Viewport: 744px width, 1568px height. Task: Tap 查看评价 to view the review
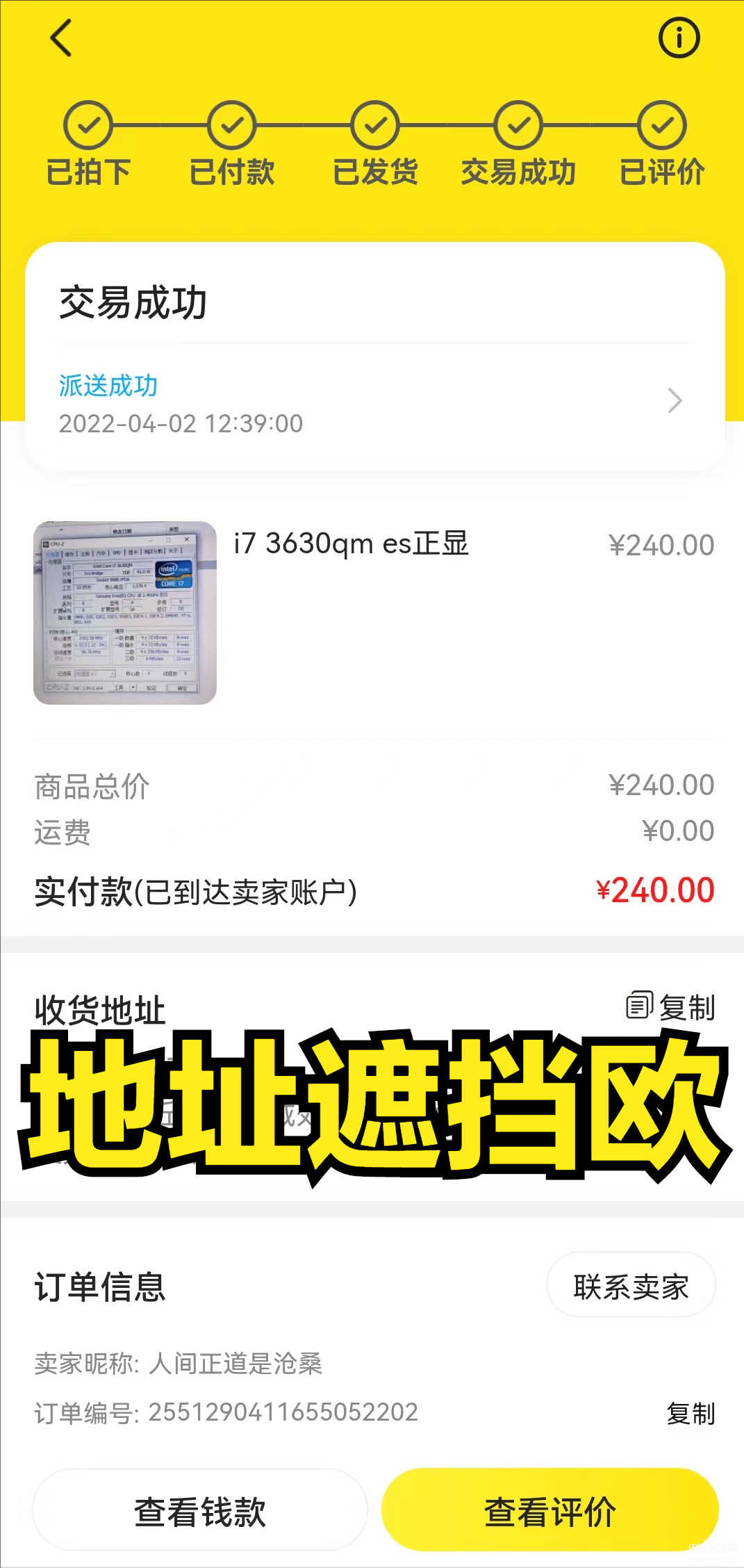pyautogui.click(x=549, y=1512)
